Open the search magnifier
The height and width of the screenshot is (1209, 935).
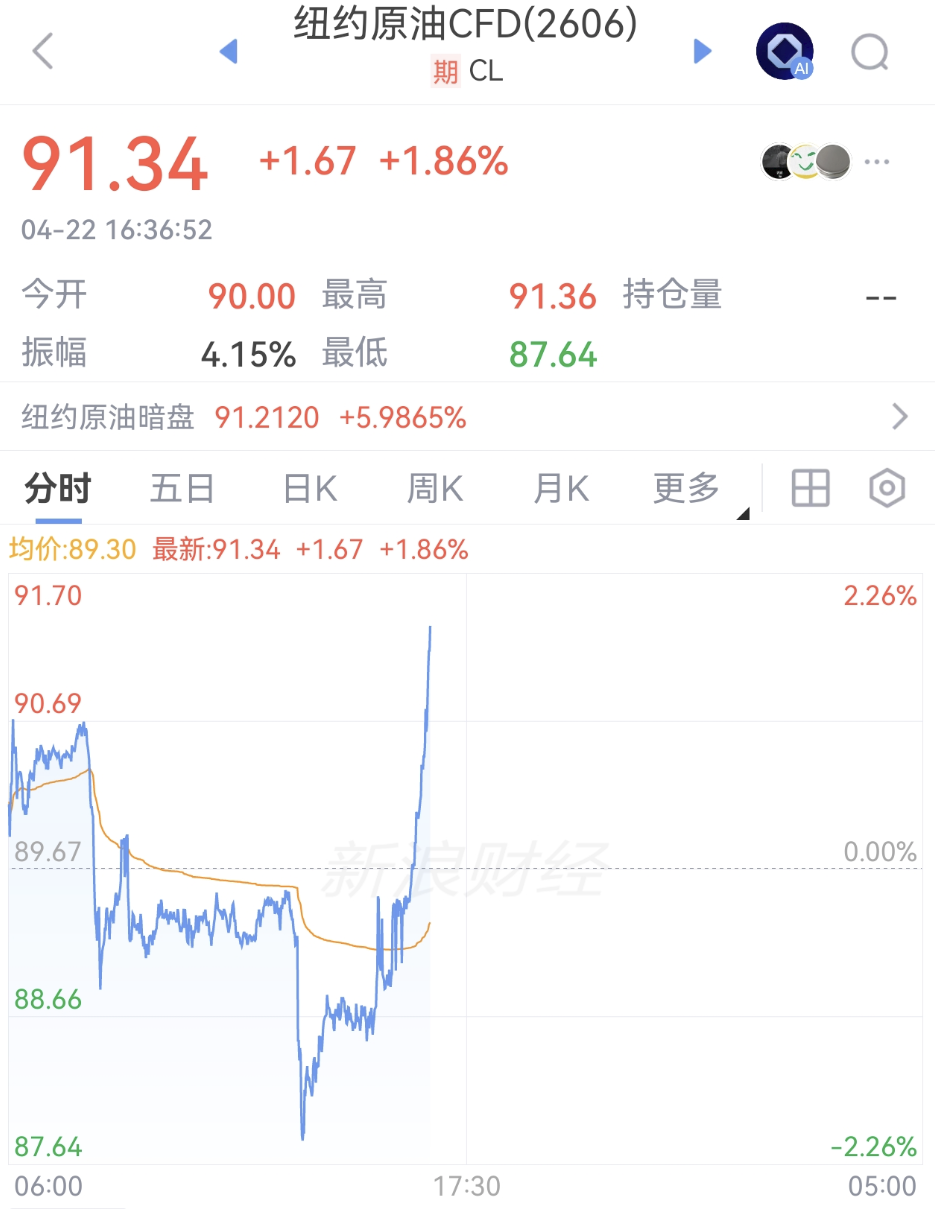click(870, 51)
